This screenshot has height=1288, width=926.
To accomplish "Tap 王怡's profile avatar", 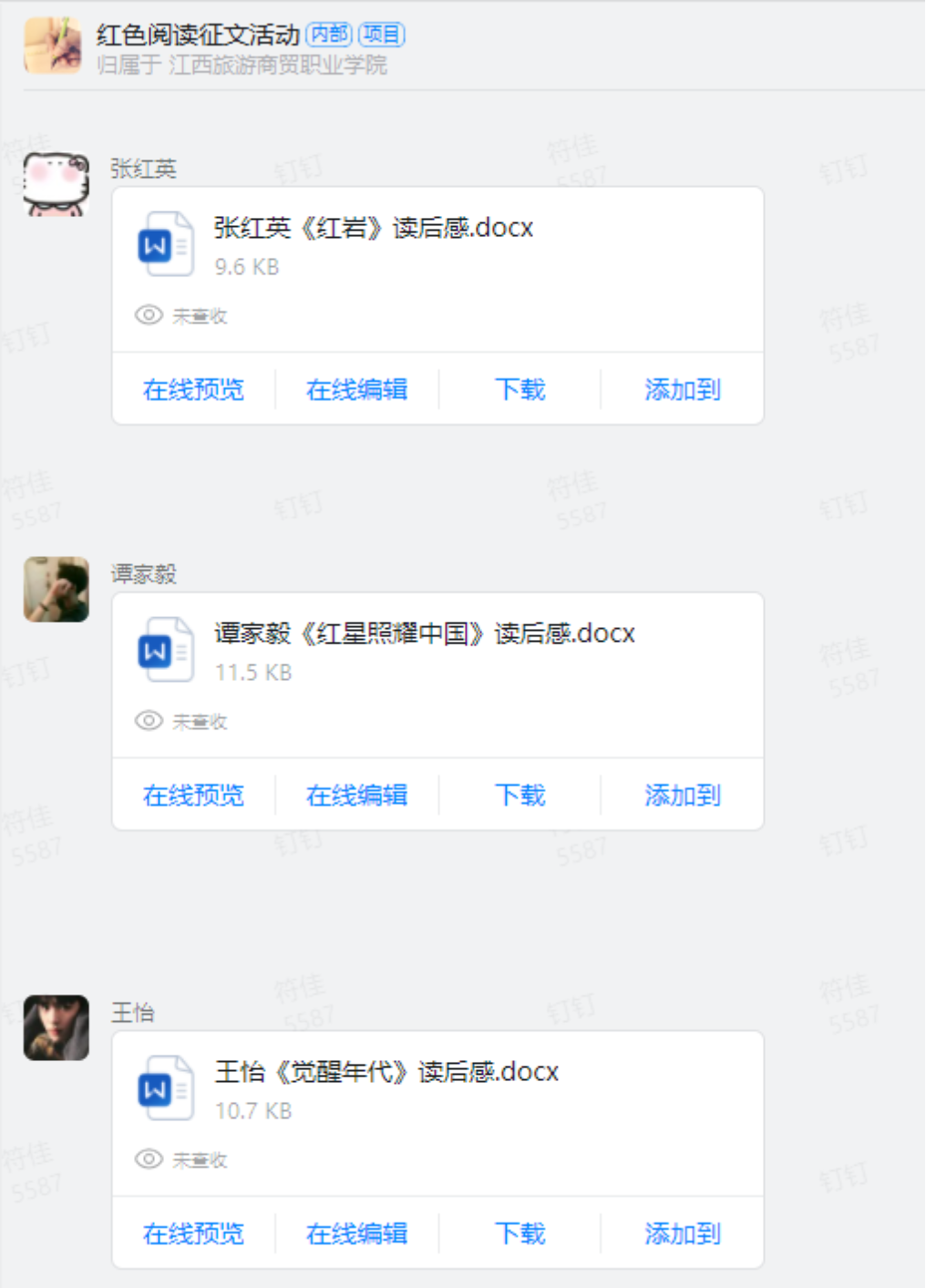I will click(56, 1028).
